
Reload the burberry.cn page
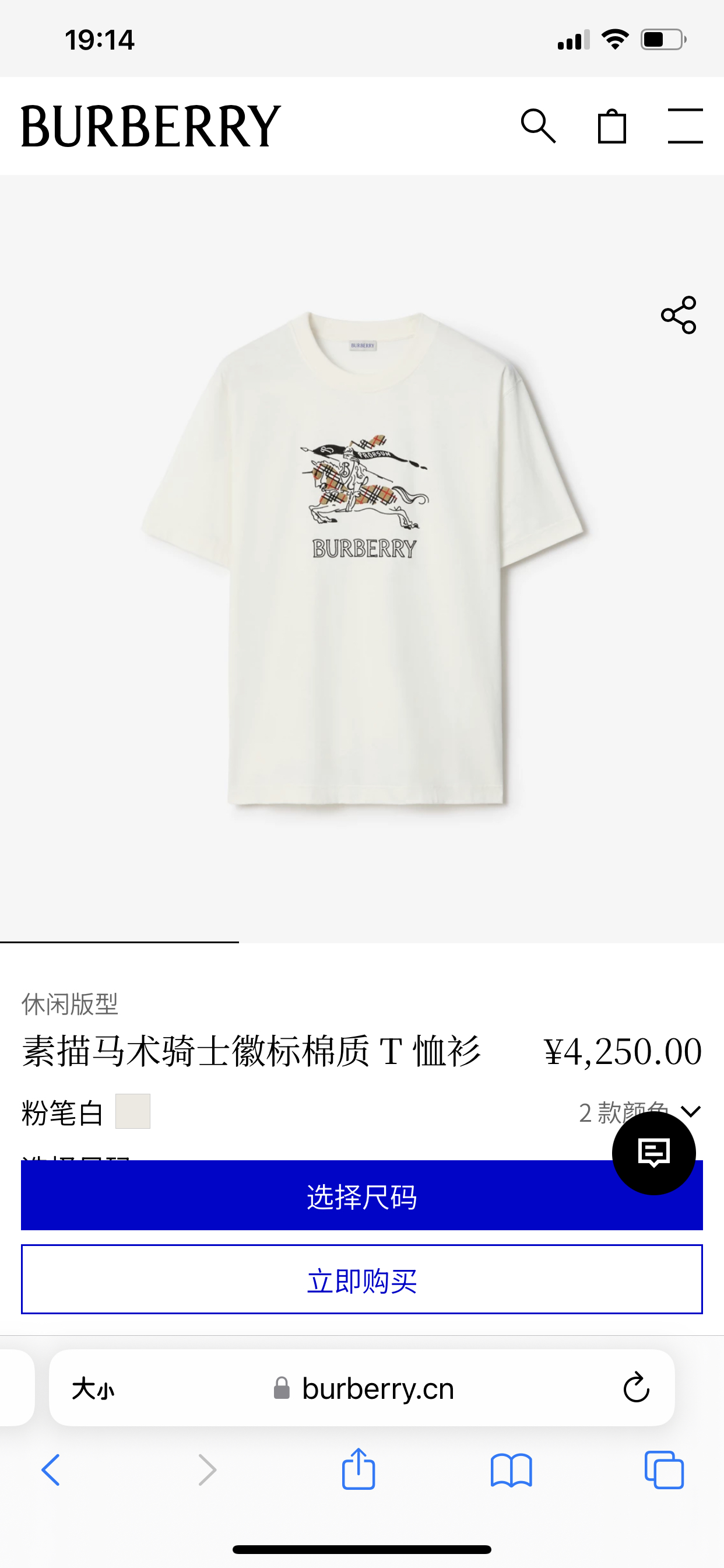(636, 1388)
